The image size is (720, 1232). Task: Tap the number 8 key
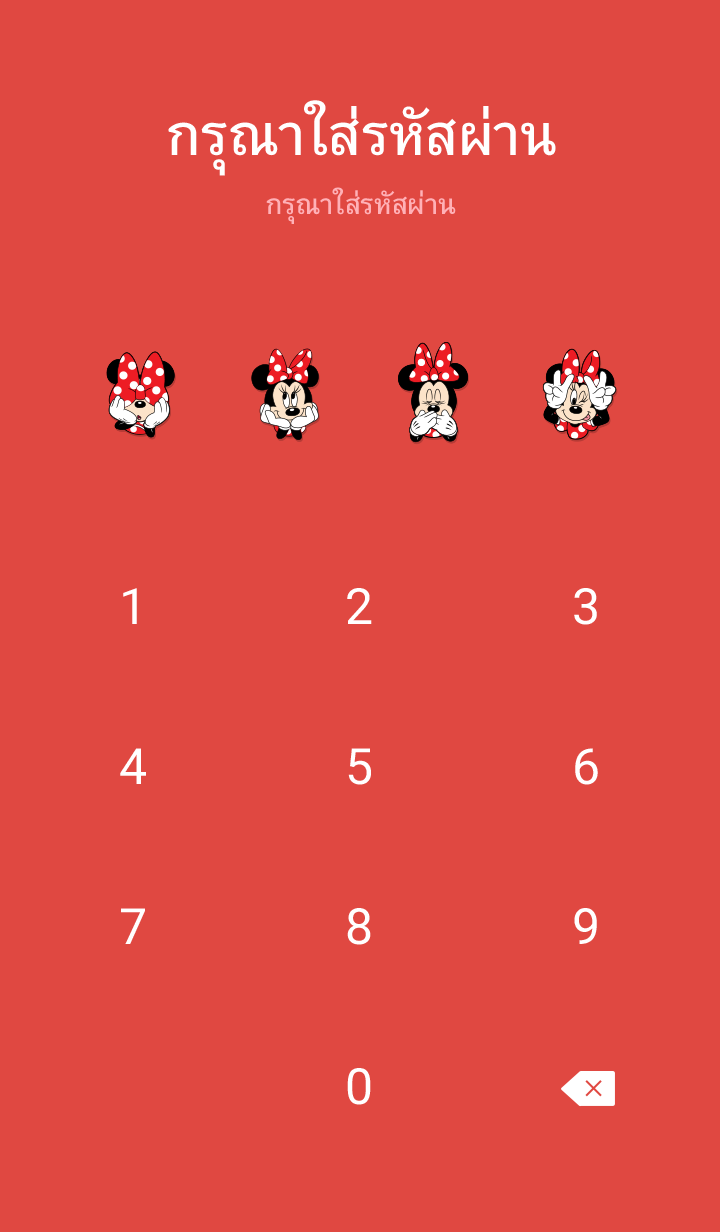tap(359, 927)
